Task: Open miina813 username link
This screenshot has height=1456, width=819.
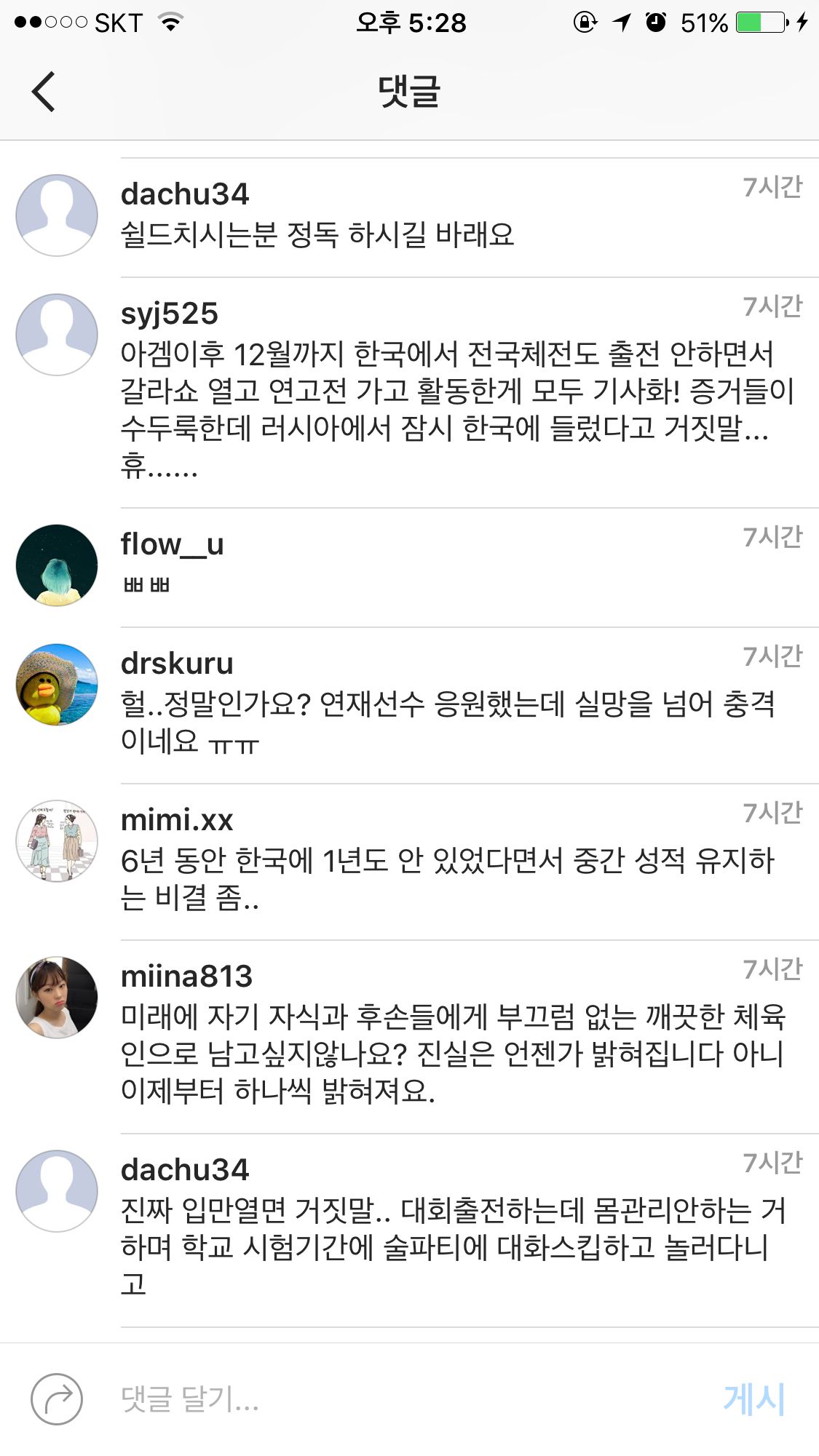Action: click(186, 976)
